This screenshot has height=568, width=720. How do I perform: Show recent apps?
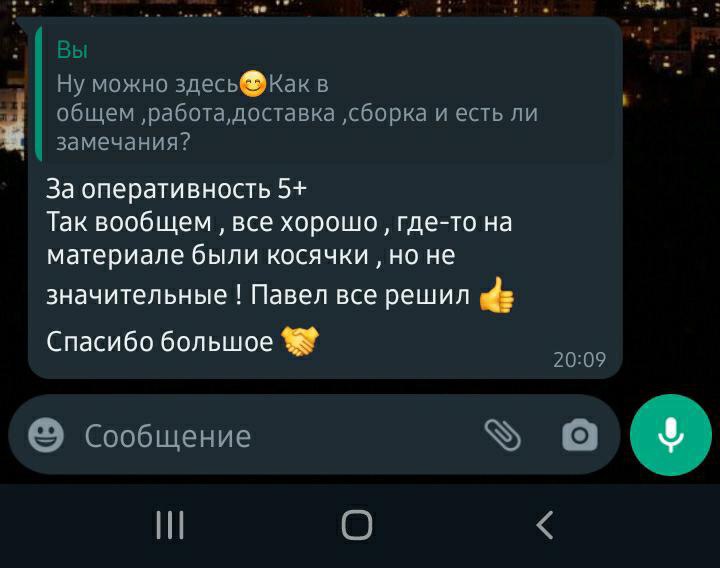pyautogui.click(x=170, y=525)
